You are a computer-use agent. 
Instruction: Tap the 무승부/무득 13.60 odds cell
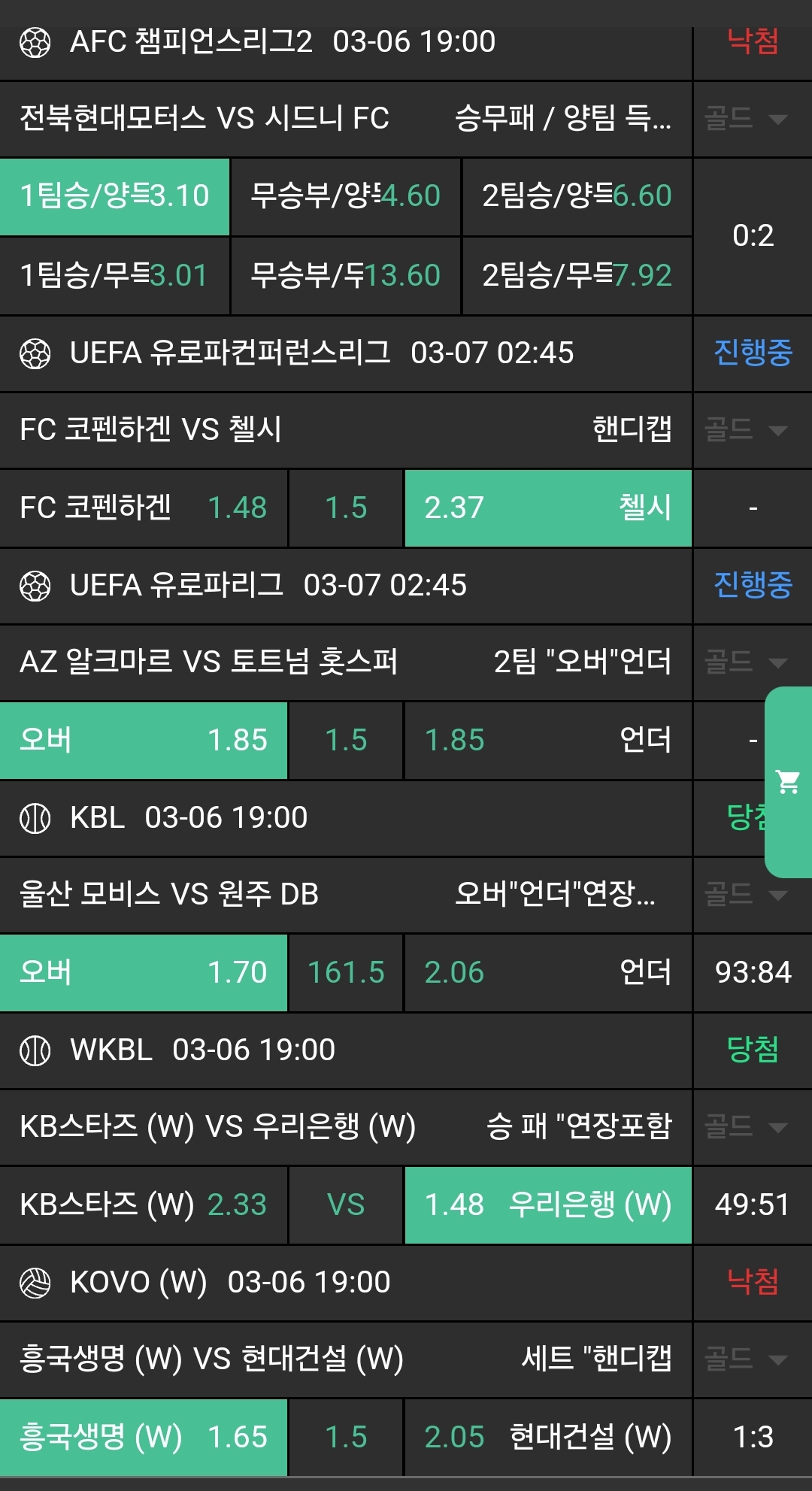pyautogui.click(x=345, y=276)
